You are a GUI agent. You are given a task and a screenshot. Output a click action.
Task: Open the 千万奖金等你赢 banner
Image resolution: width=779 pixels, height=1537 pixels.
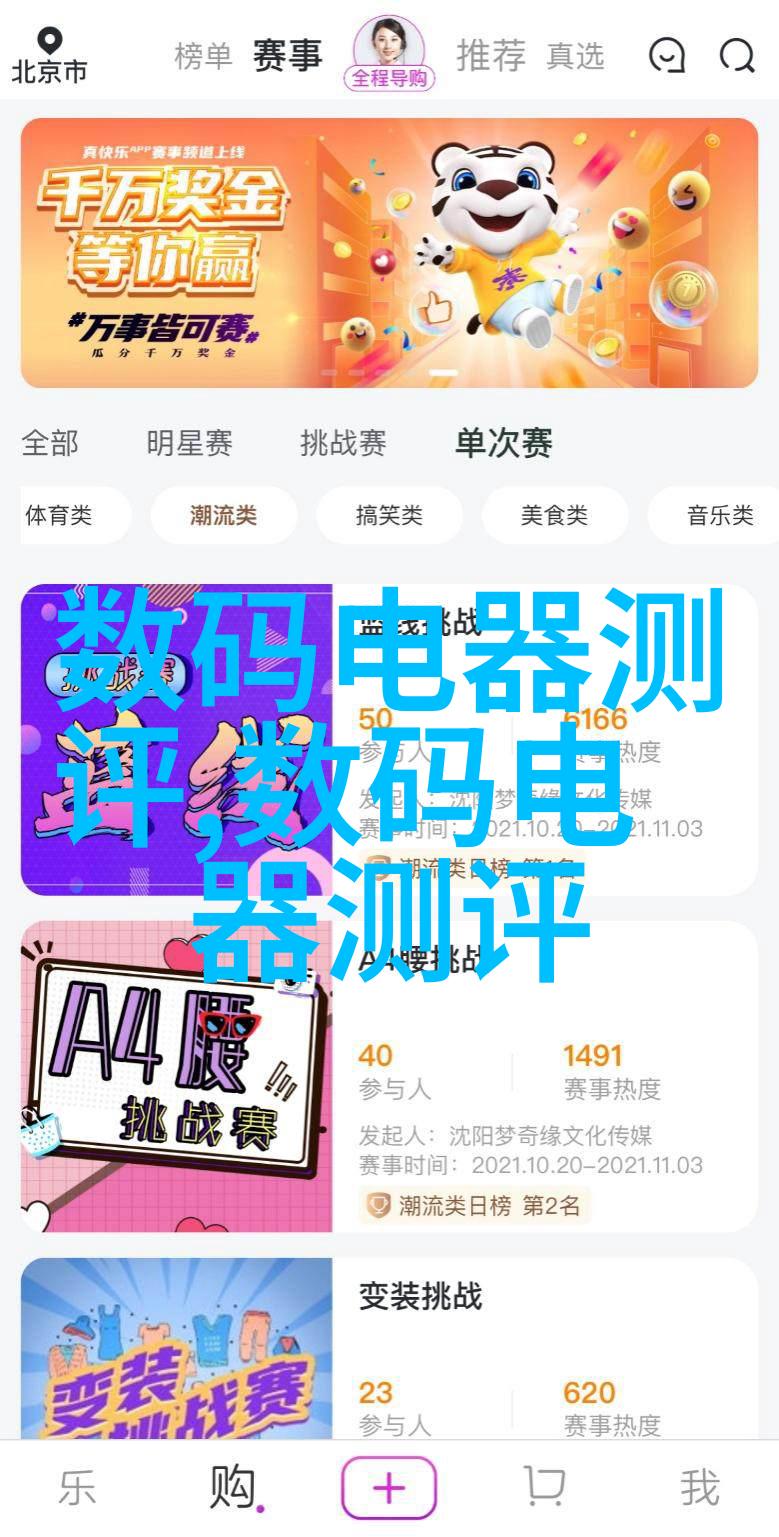pyautogui.click(x=389, y=252)
